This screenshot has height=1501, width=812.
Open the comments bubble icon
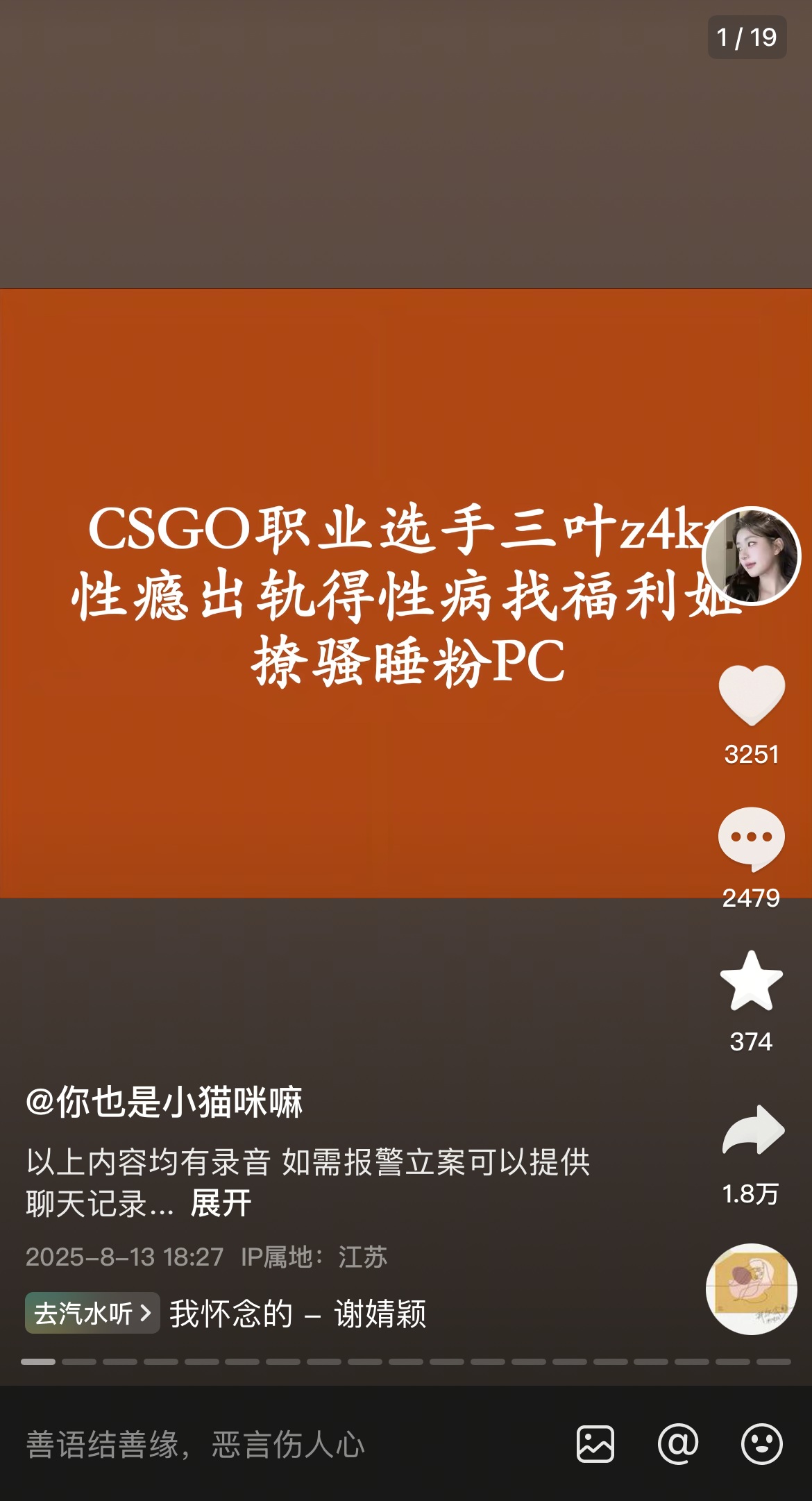(752, 839)
